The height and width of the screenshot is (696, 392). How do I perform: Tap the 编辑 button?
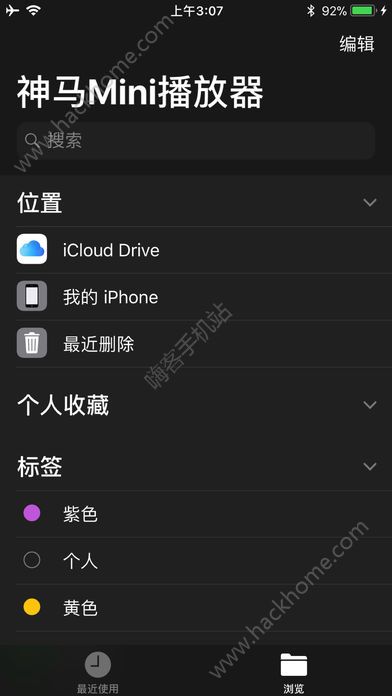point(357,44)
